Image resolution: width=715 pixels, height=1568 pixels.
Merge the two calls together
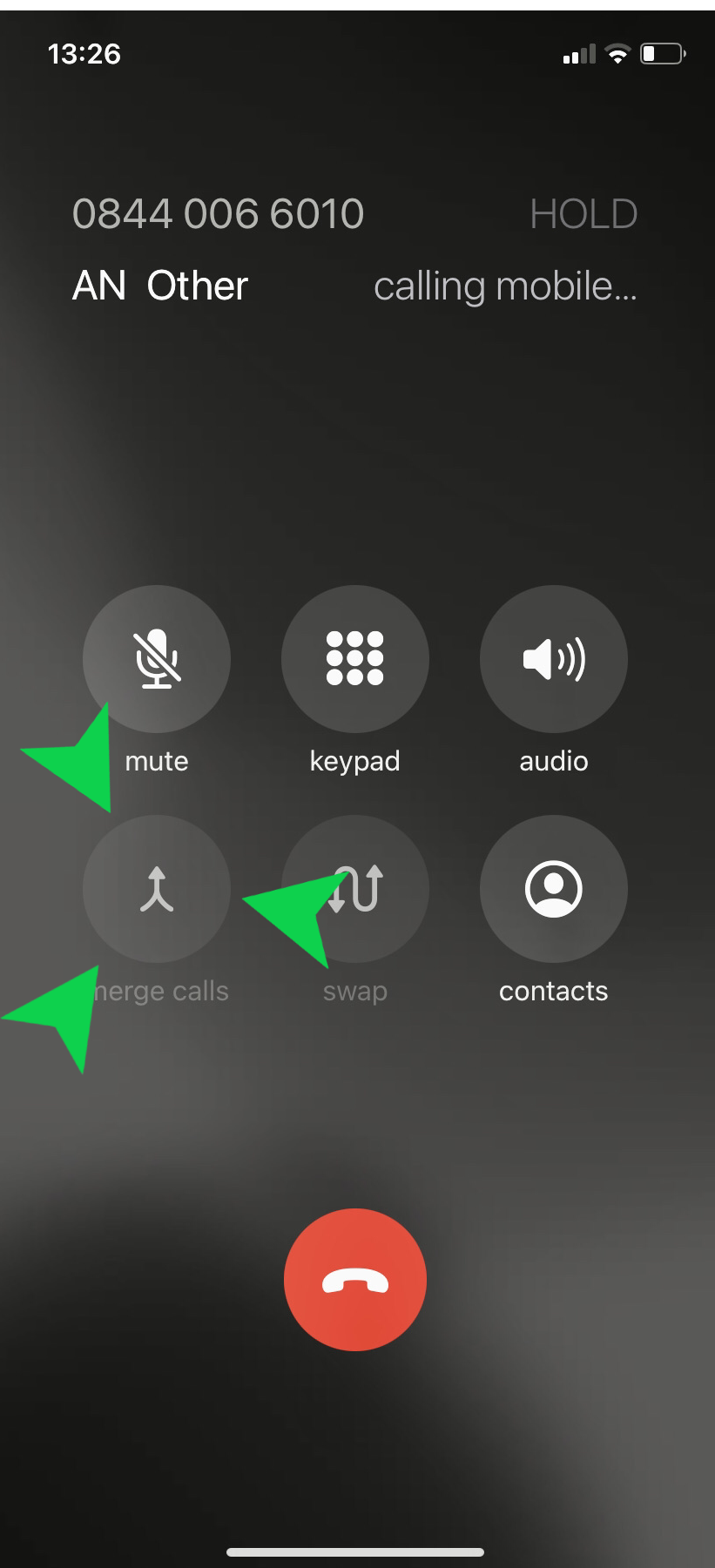pyautogui.click(x=157, y=888)
